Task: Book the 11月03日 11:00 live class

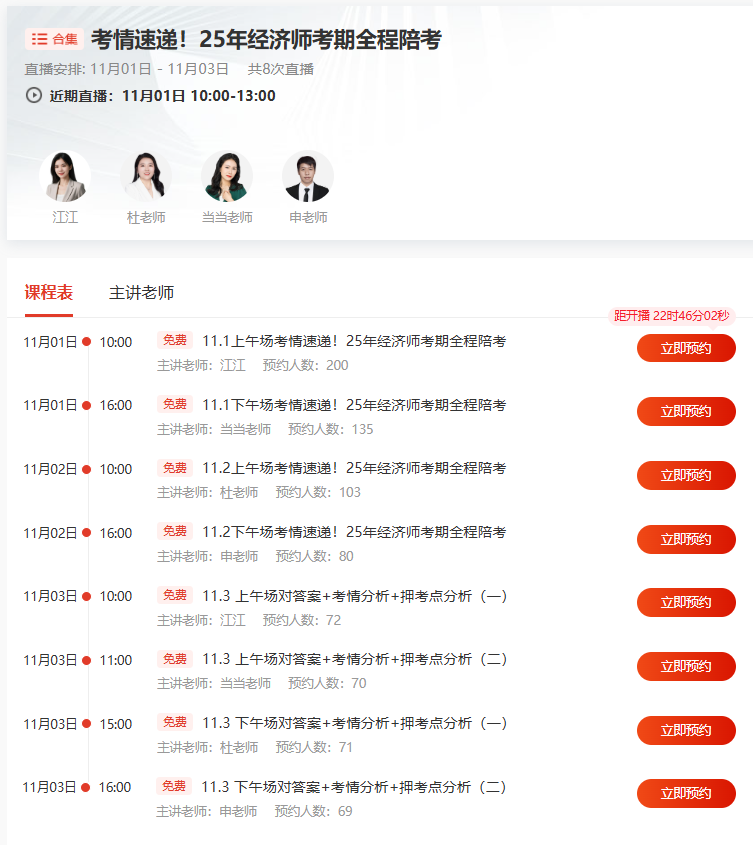Action: [x=686, y=666]
